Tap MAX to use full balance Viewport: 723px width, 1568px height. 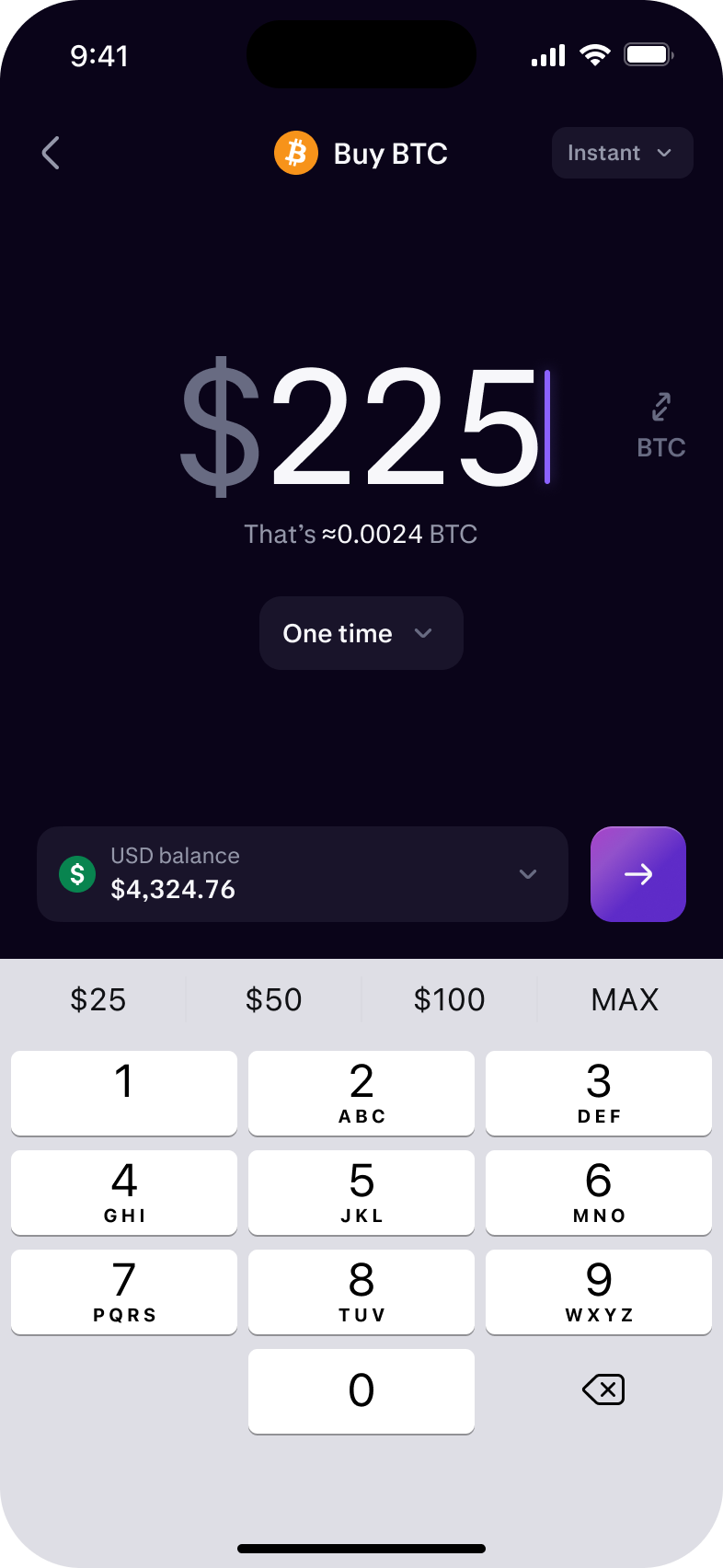pyautogui.click(x=625, y=999)
